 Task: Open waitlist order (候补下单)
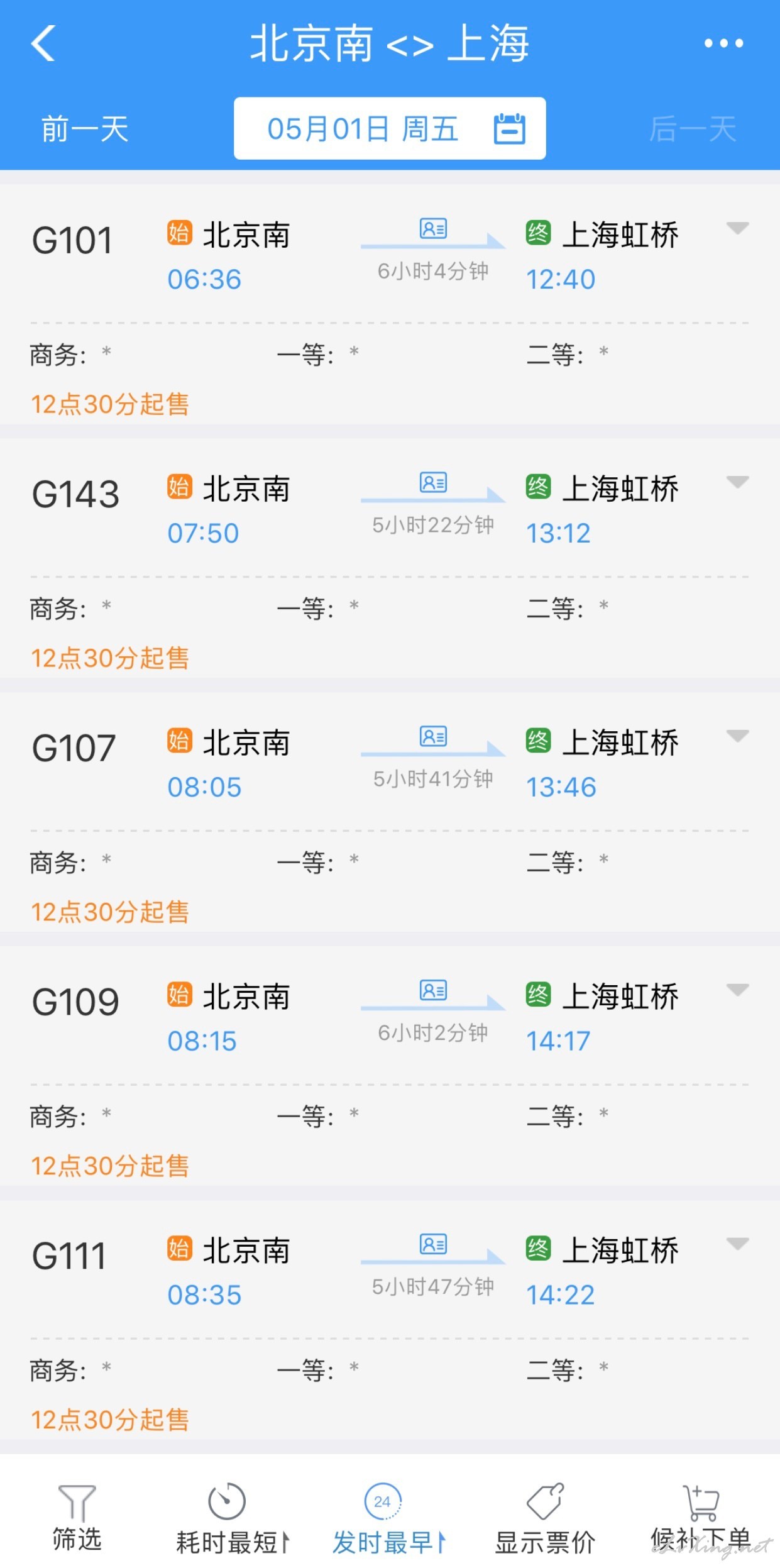tap(701, 1518)
